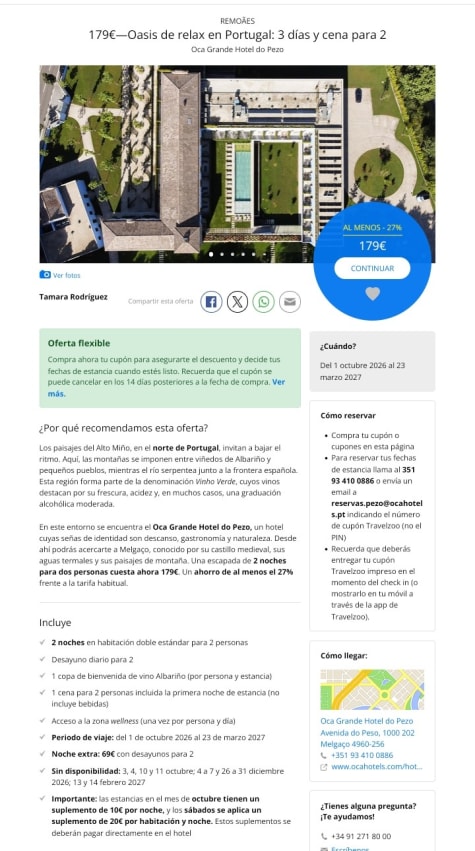Select the hotel photo carousel page dots

pos(237,254)
